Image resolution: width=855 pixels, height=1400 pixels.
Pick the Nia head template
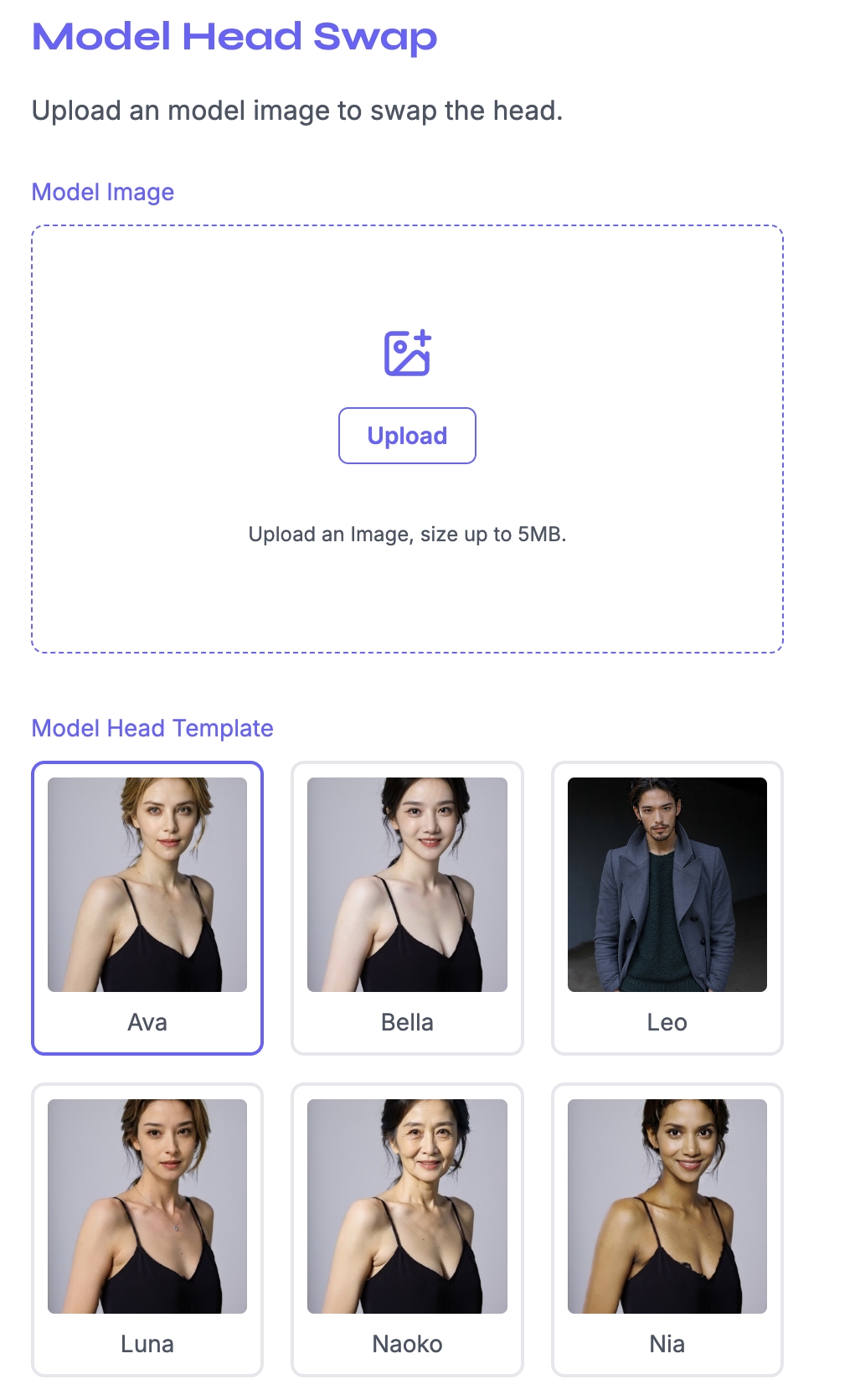[667, 1229]
